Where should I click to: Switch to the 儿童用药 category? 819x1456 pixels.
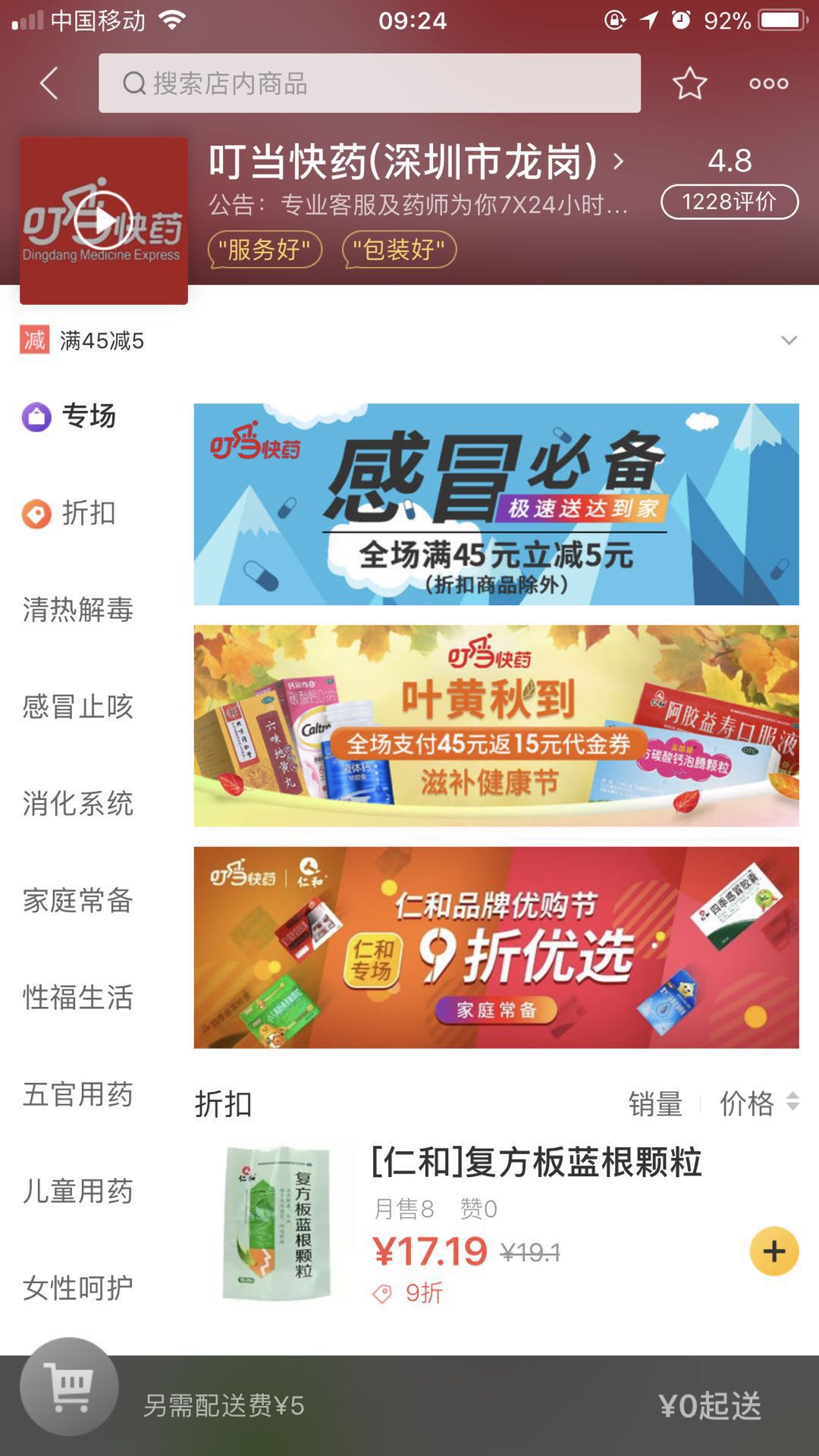click(x=77, y=1191)
